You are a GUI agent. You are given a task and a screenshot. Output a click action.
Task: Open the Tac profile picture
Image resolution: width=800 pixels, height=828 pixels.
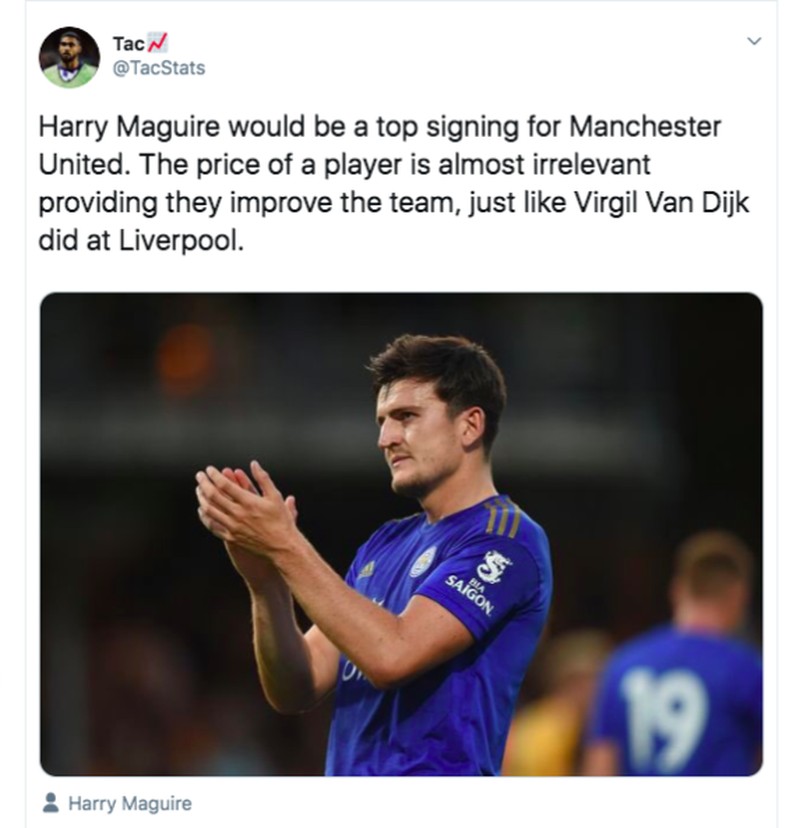[69, 58]
